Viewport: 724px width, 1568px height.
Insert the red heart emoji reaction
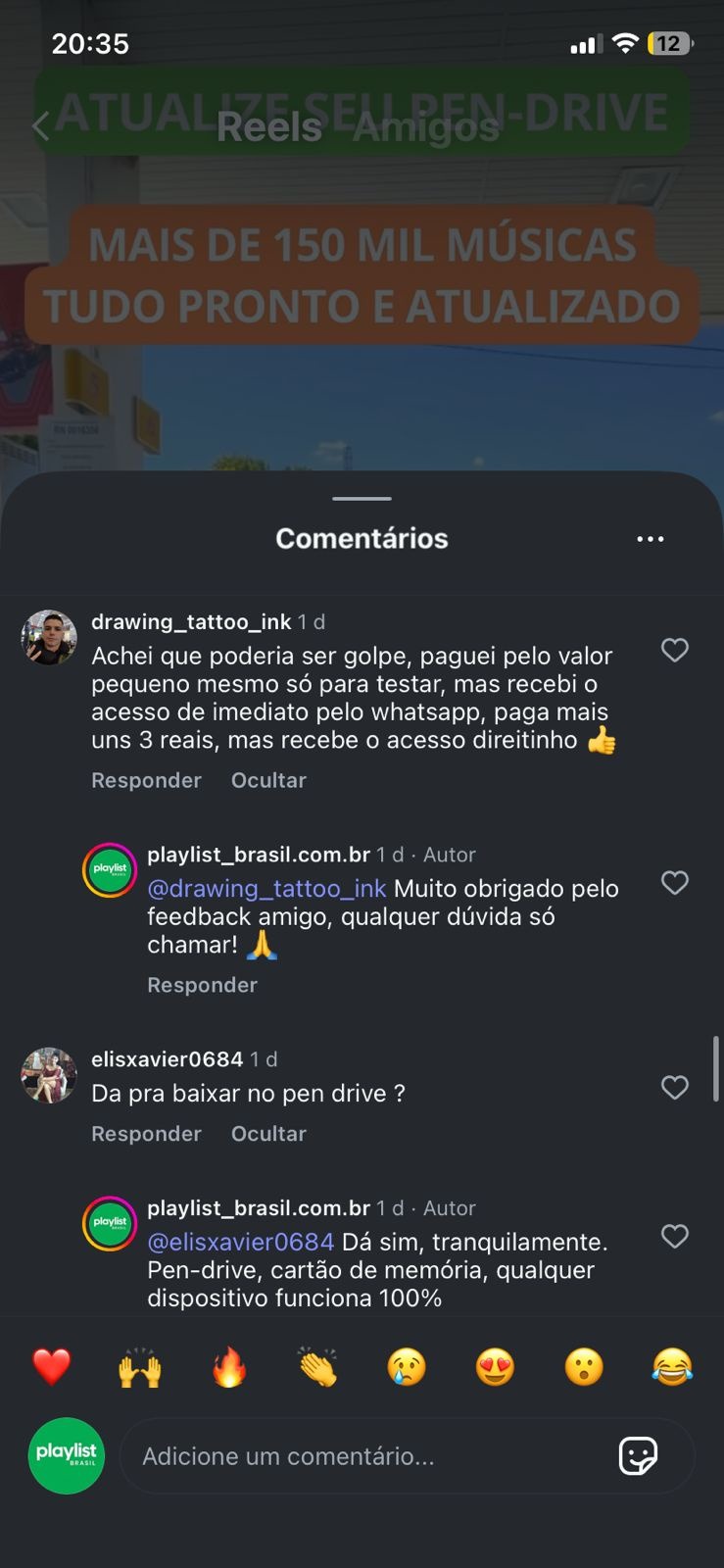click(x=52, y=1366)
